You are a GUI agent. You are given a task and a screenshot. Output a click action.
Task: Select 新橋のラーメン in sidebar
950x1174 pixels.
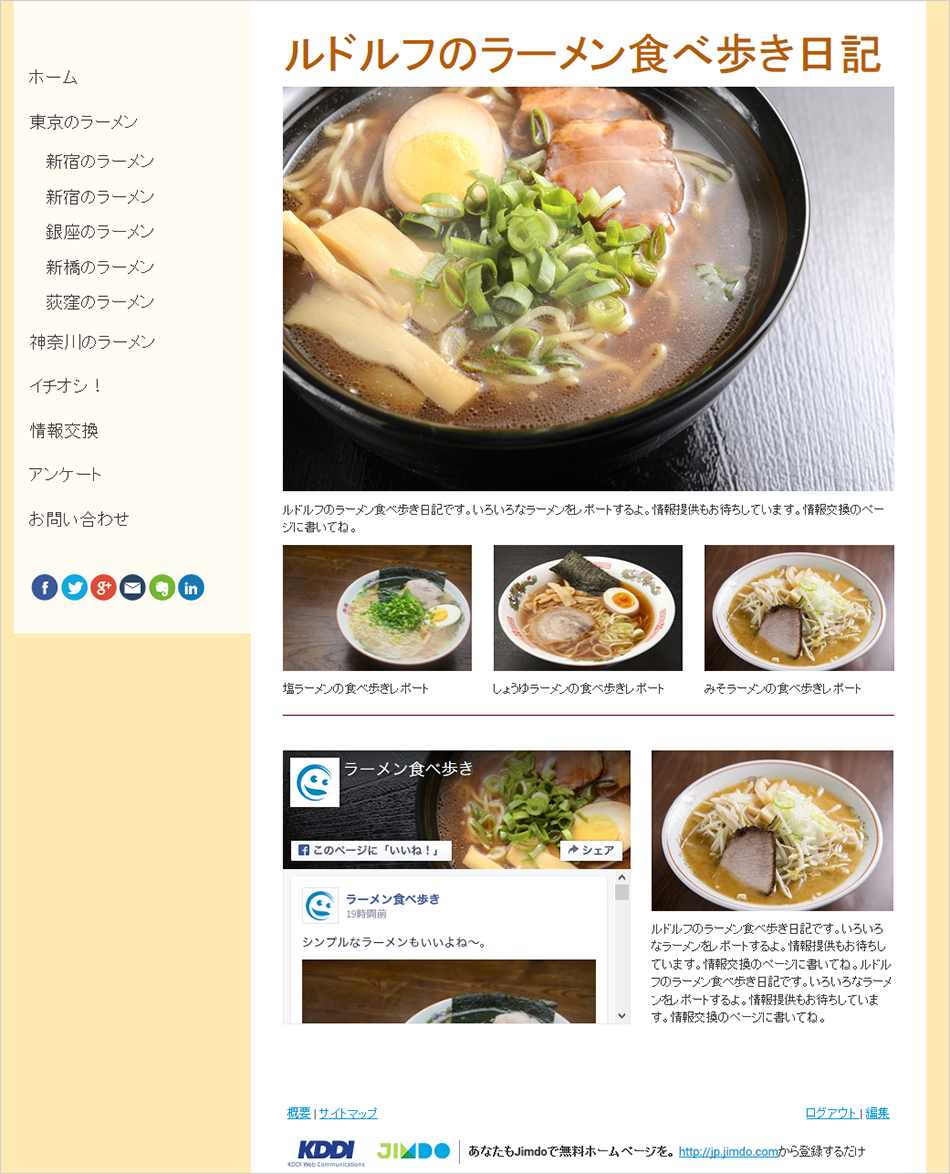(x=100, y=267)
